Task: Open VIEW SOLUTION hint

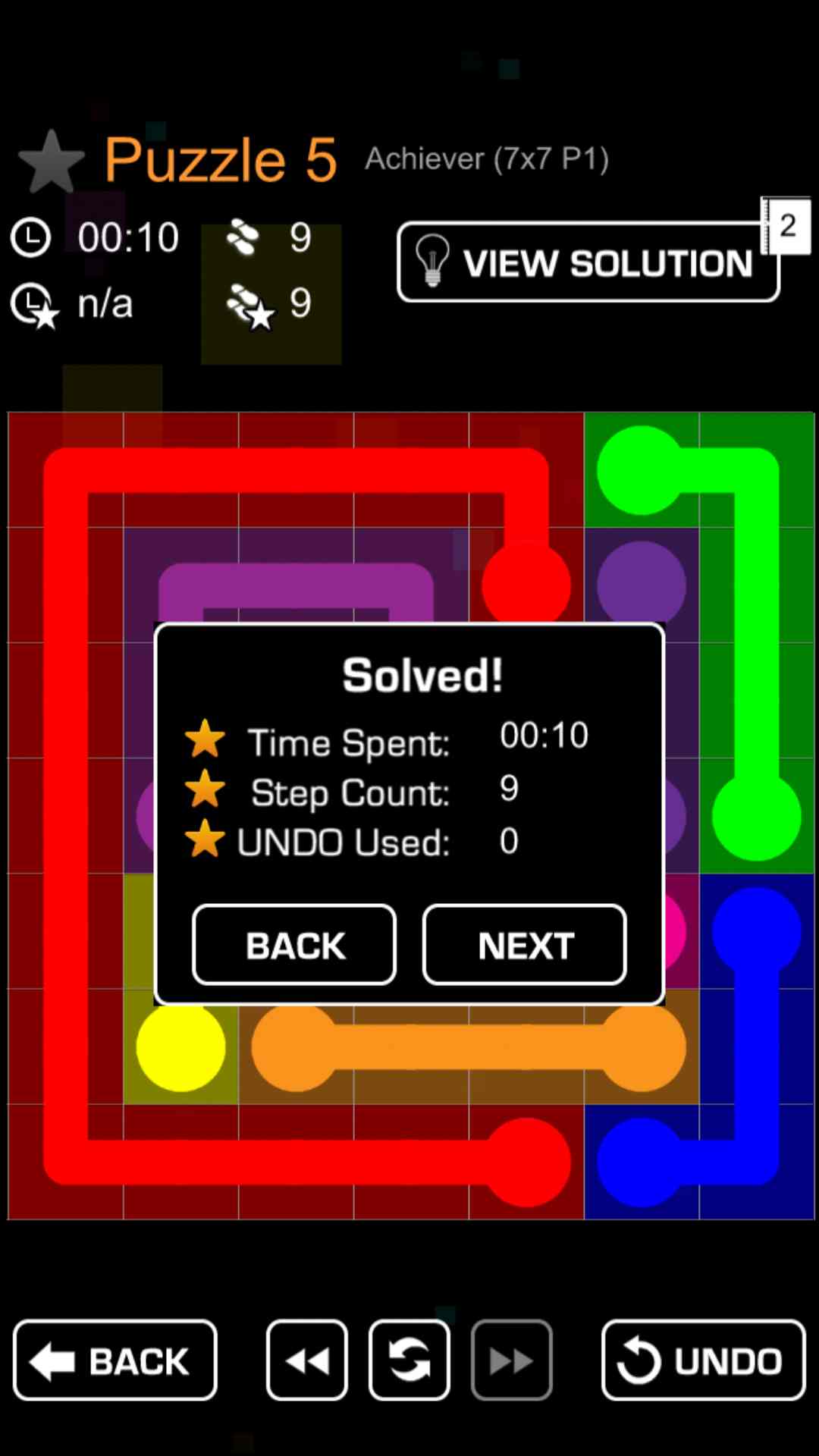Action: tap(588, 262)
